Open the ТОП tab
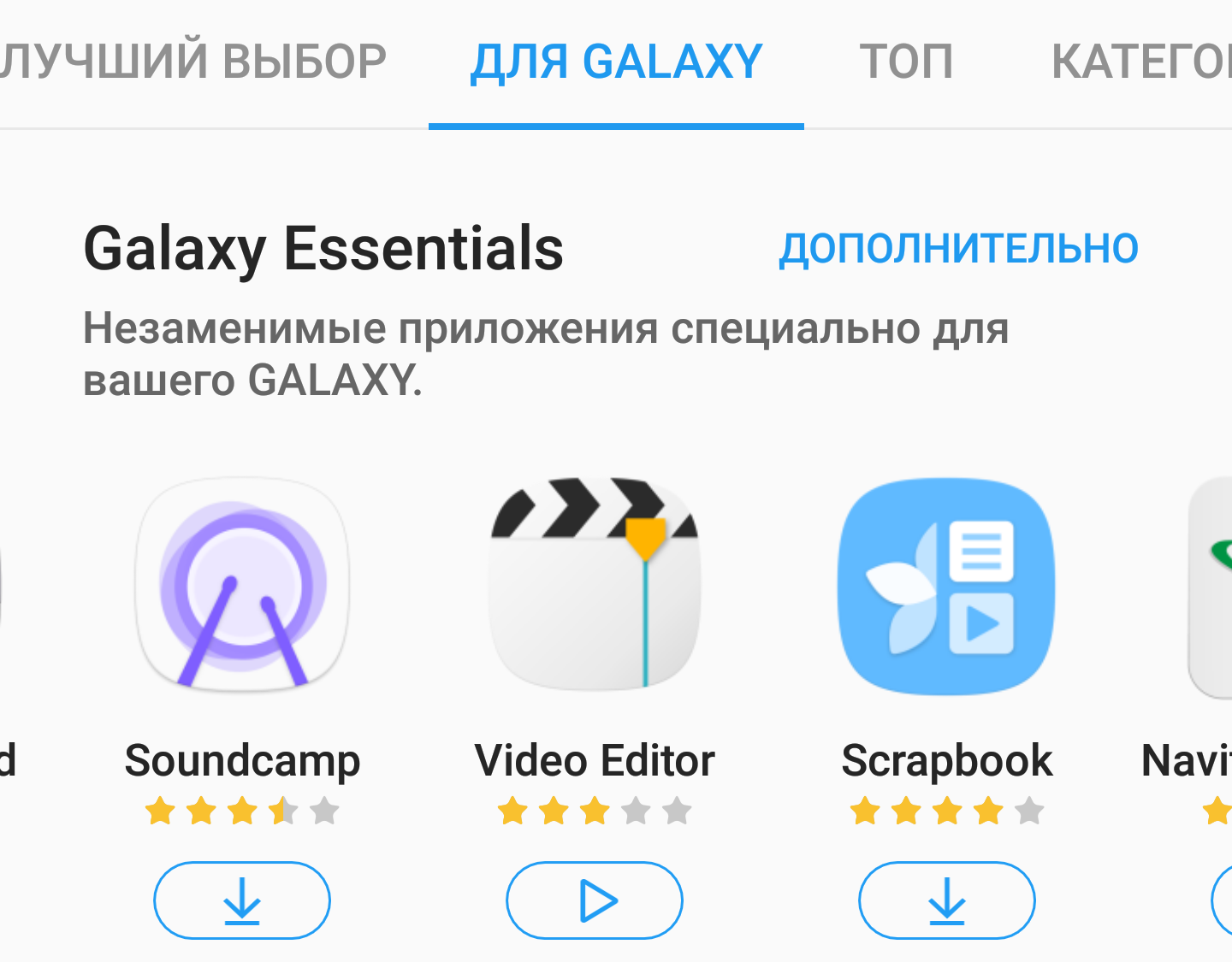The width and height of the screenshot is (1232, 962). [x=906, y=62]
